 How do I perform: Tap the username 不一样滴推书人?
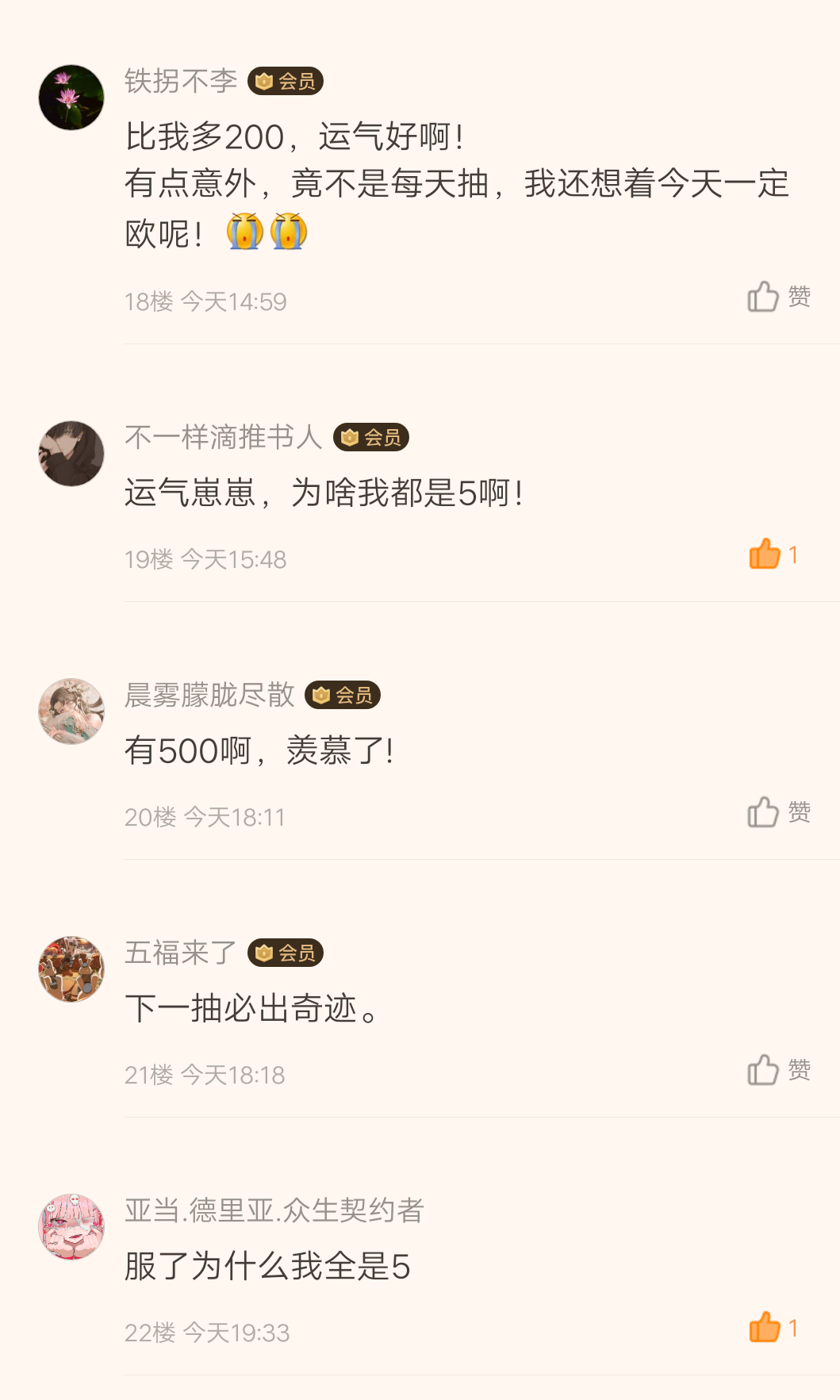point(224,437)
